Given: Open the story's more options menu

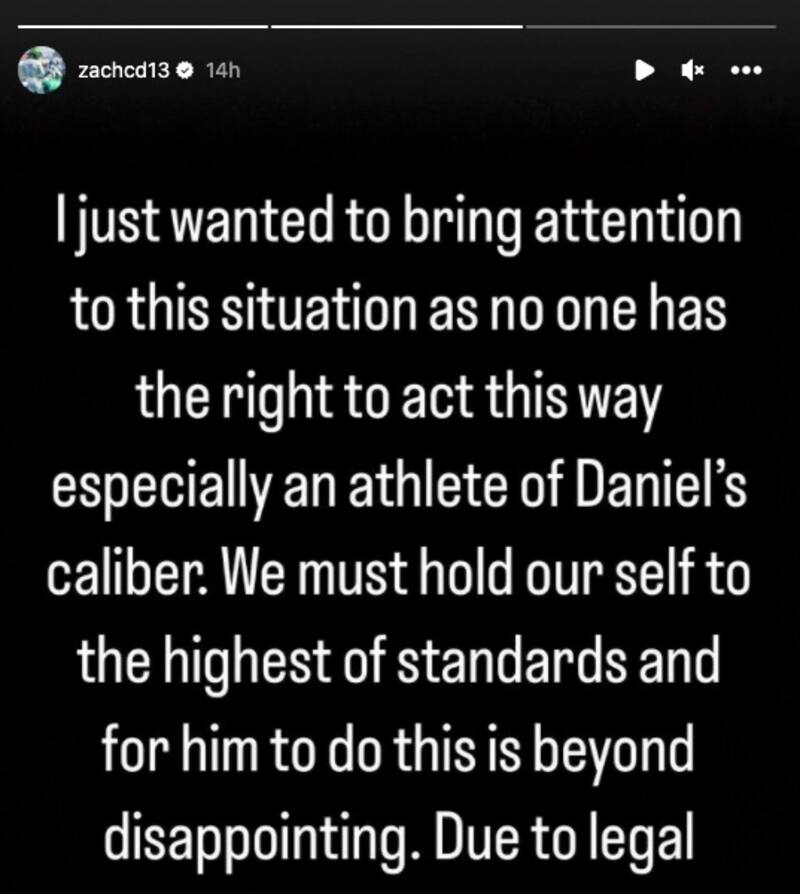Looking at the screenshot, I should [x=746, y=71].
